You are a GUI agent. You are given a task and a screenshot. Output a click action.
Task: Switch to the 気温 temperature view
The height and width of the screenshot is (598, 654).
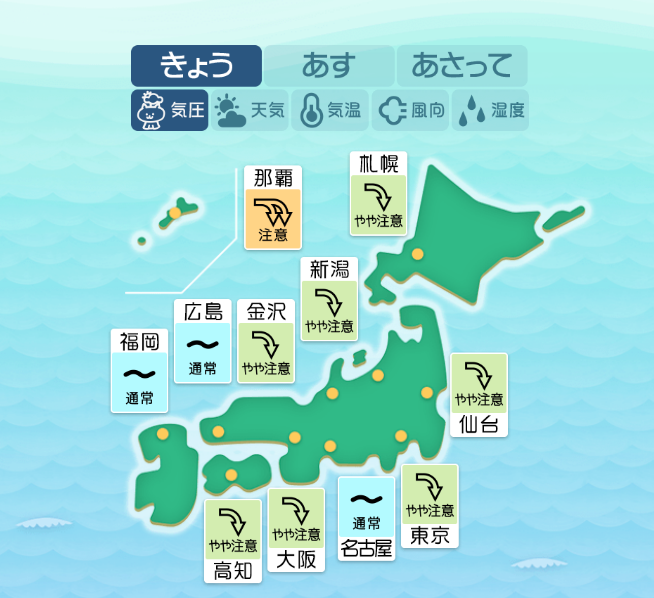(330, 111)
